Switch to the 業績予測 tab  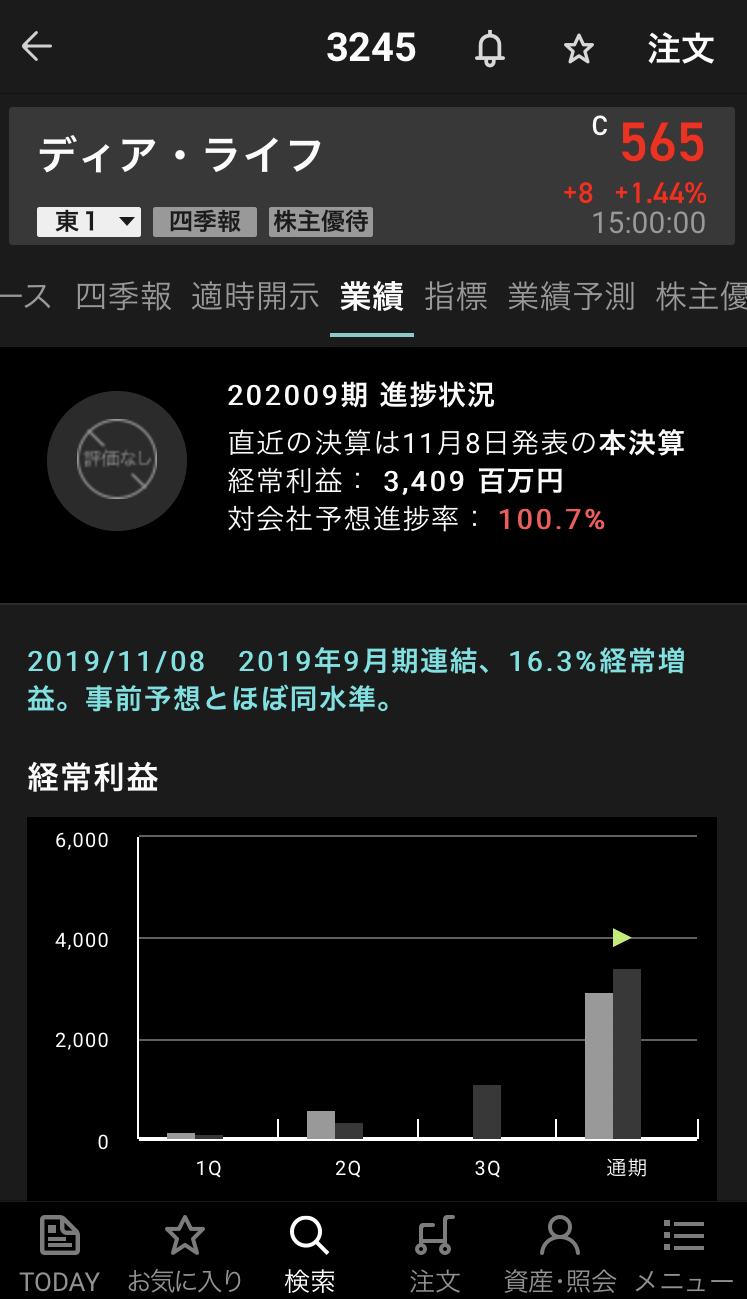pos(571,296)
